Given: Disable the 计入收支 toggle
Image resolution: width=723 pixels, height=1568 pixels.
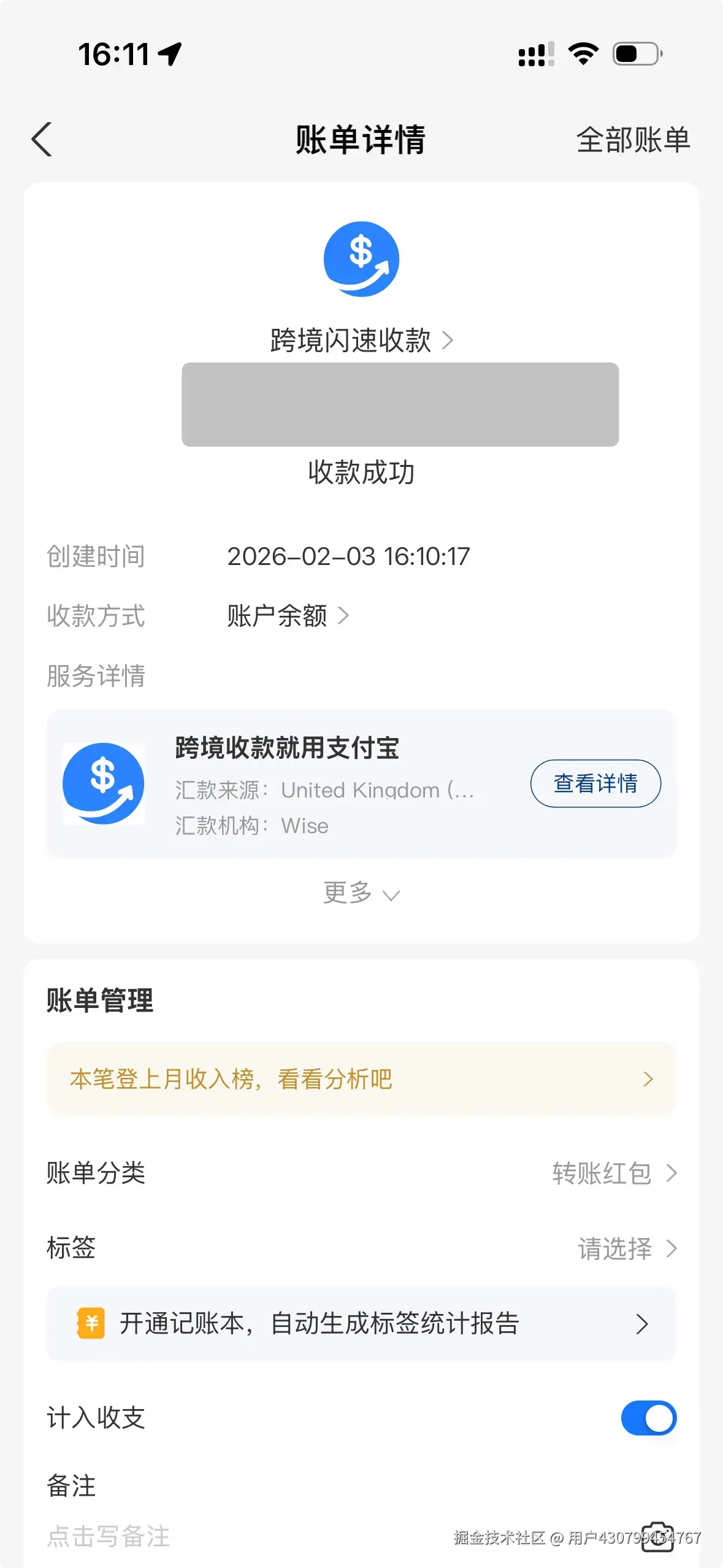Looking at the screenshot, I should tap(648, 1418).
